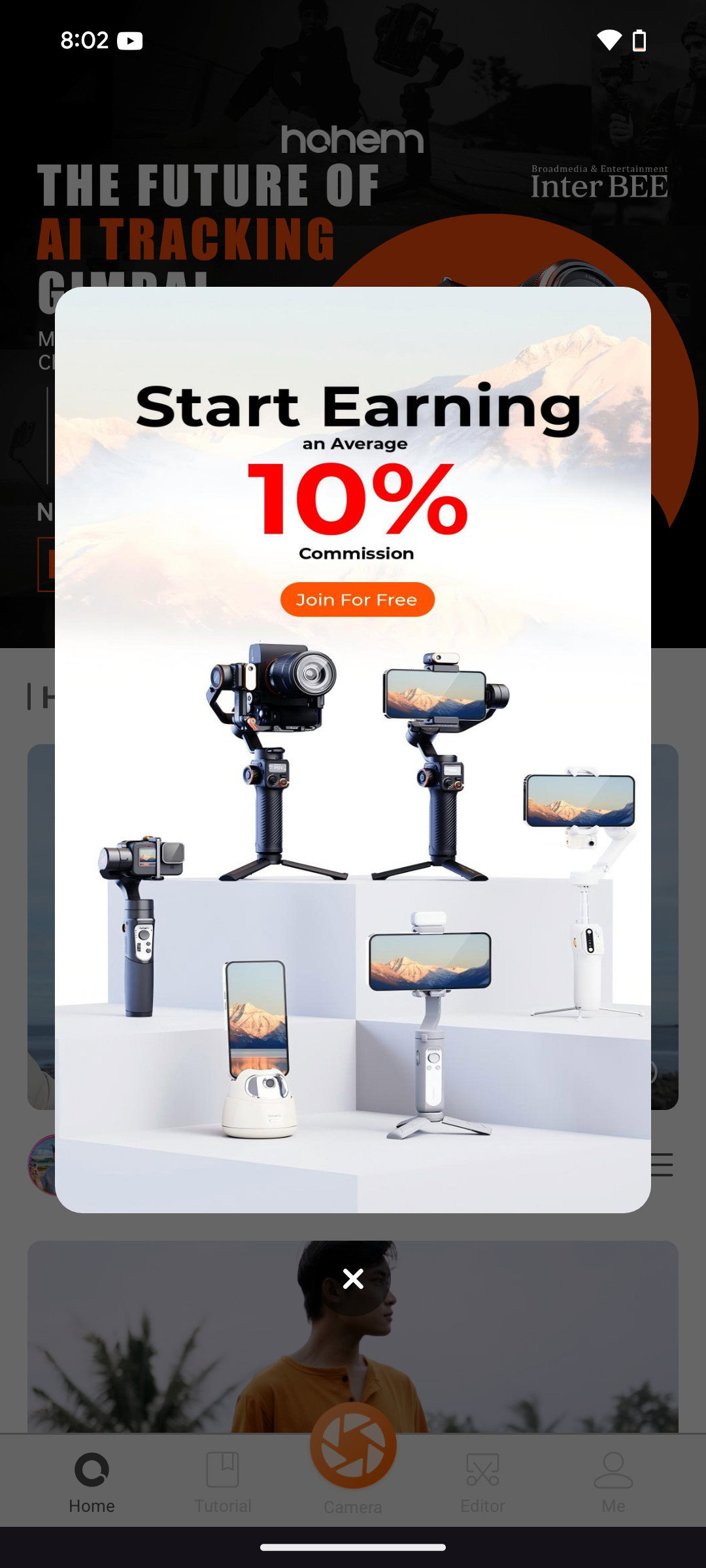This screenshot has width=706, height=1568.
Task: Close the commission promo popup
Action: coord(353,1279)
